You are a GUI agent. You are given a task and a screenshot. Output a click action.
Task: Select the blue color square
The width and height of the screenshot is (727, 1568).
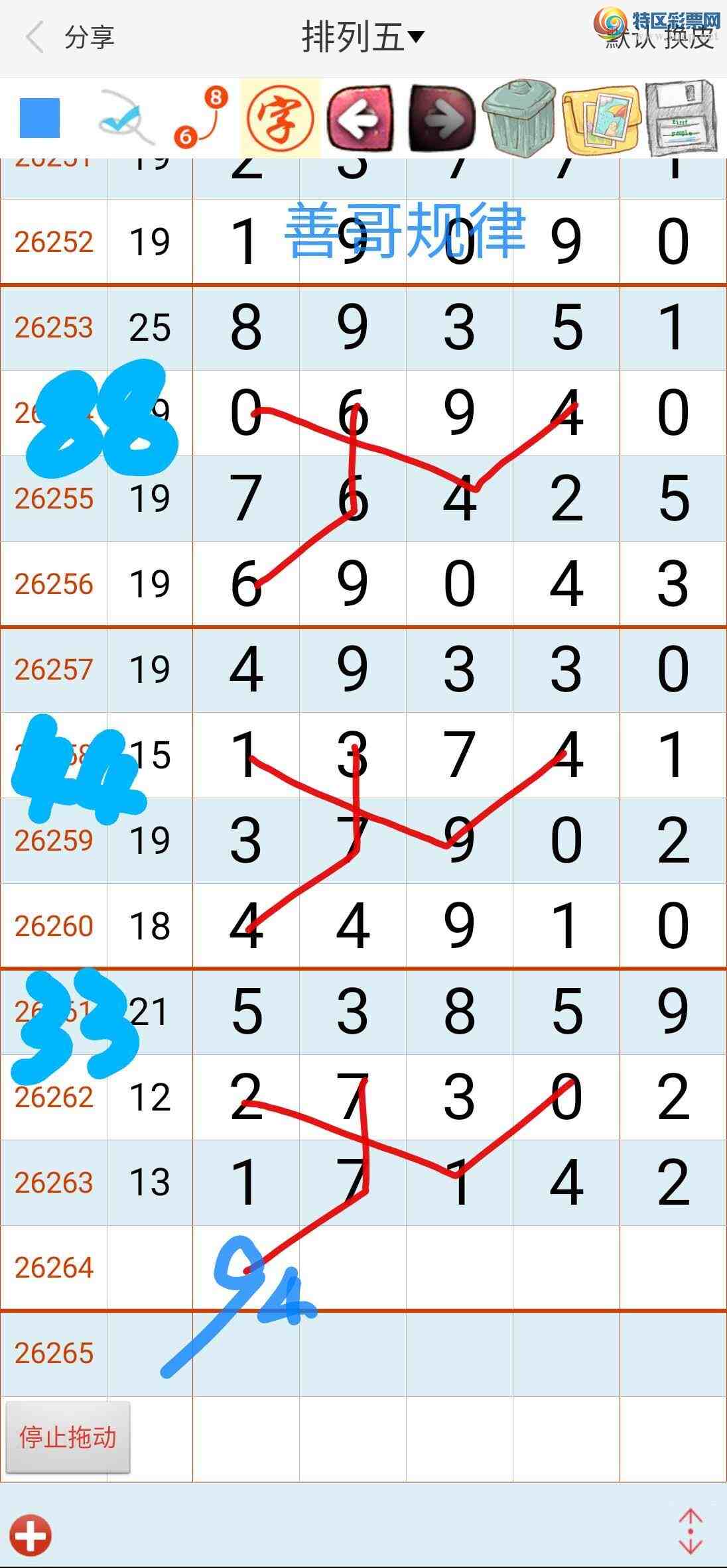(x=40, y=118)
